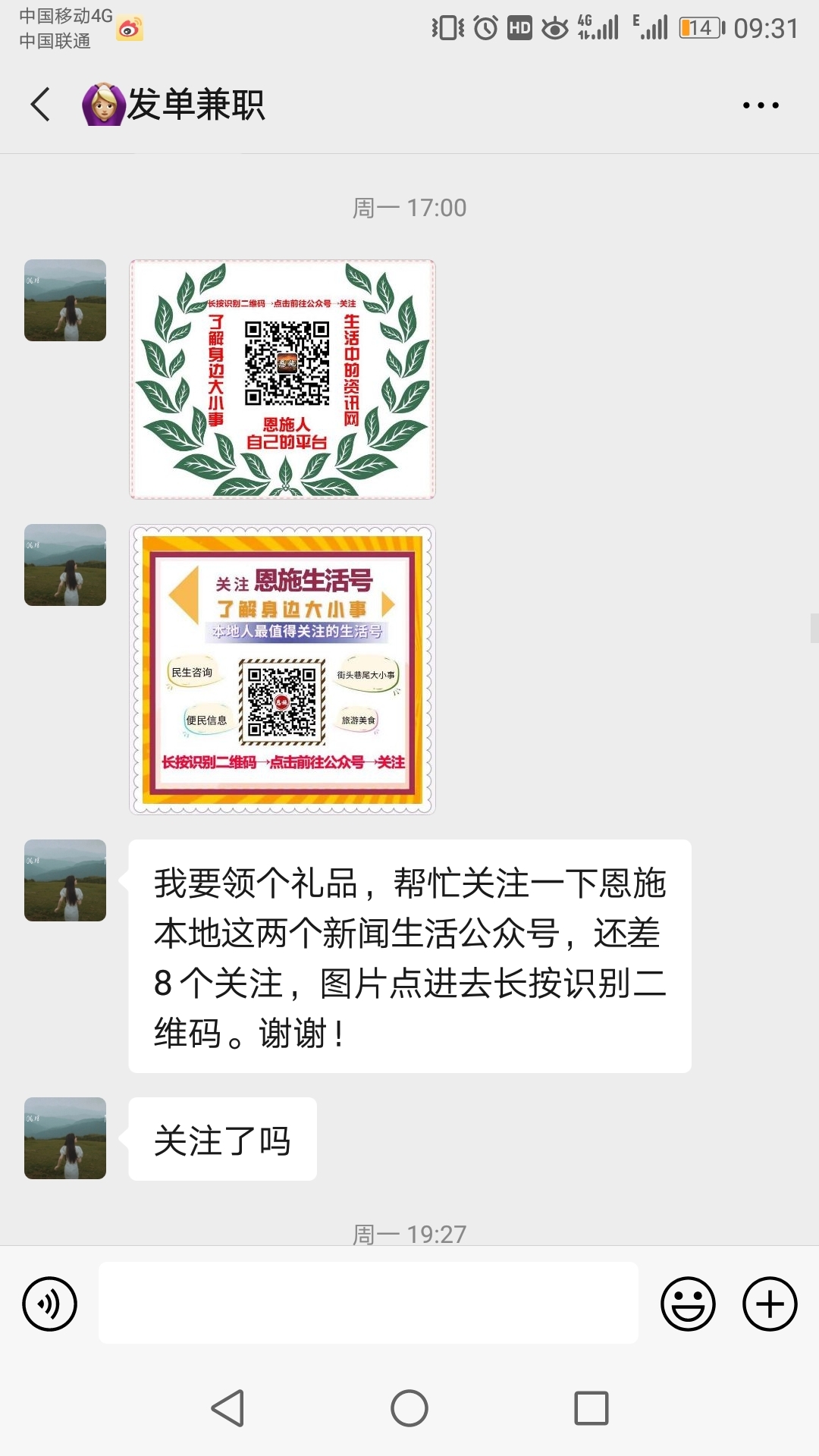Open the 关注恩施生活号 image message
Image resolution: width=819 pixels, height=1456 pixels.
click(x=282, y=670)
